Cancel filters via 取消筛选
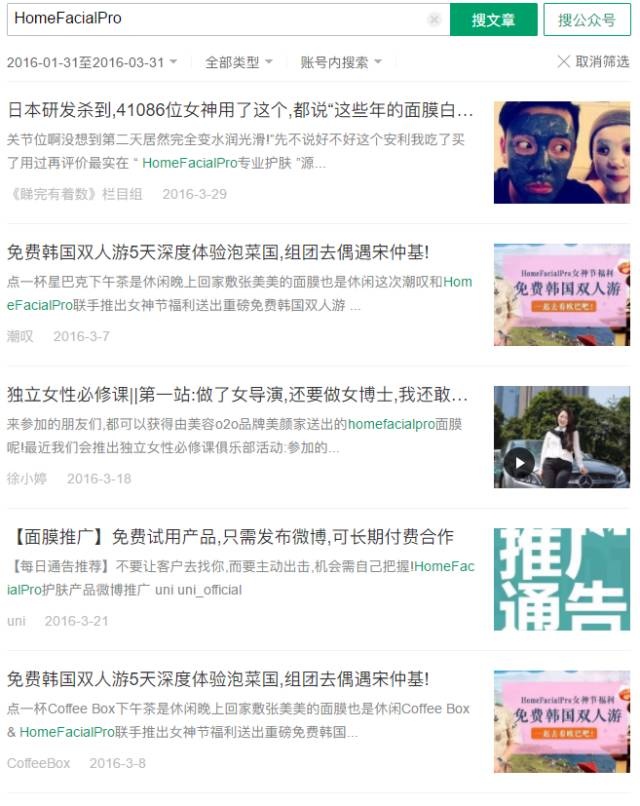This screenshot has width=640, height=806. click(593, 62)
